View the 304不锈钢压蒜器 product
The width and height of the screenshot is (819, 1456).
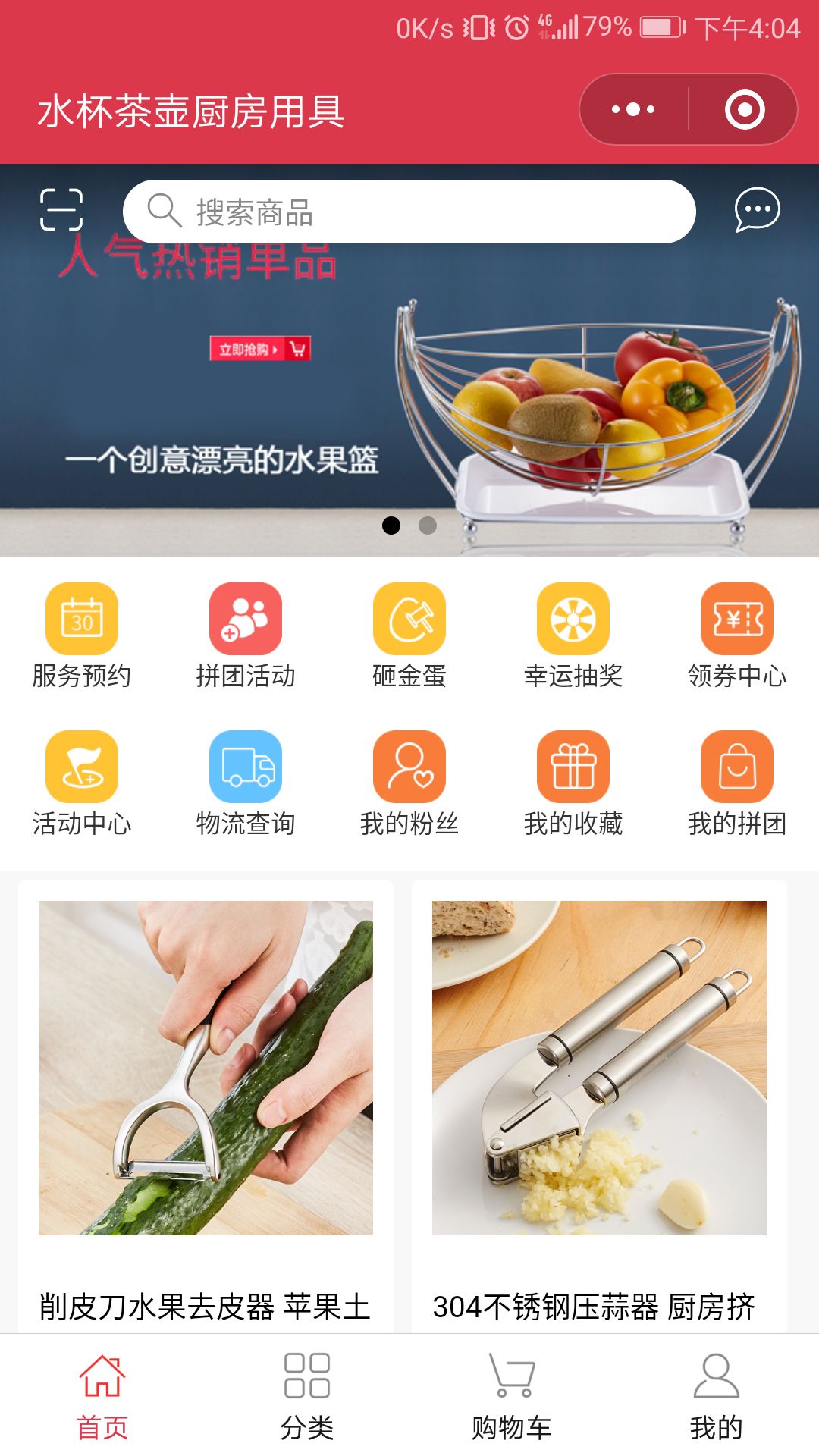pyautogui.click(x=599, y=1100)
